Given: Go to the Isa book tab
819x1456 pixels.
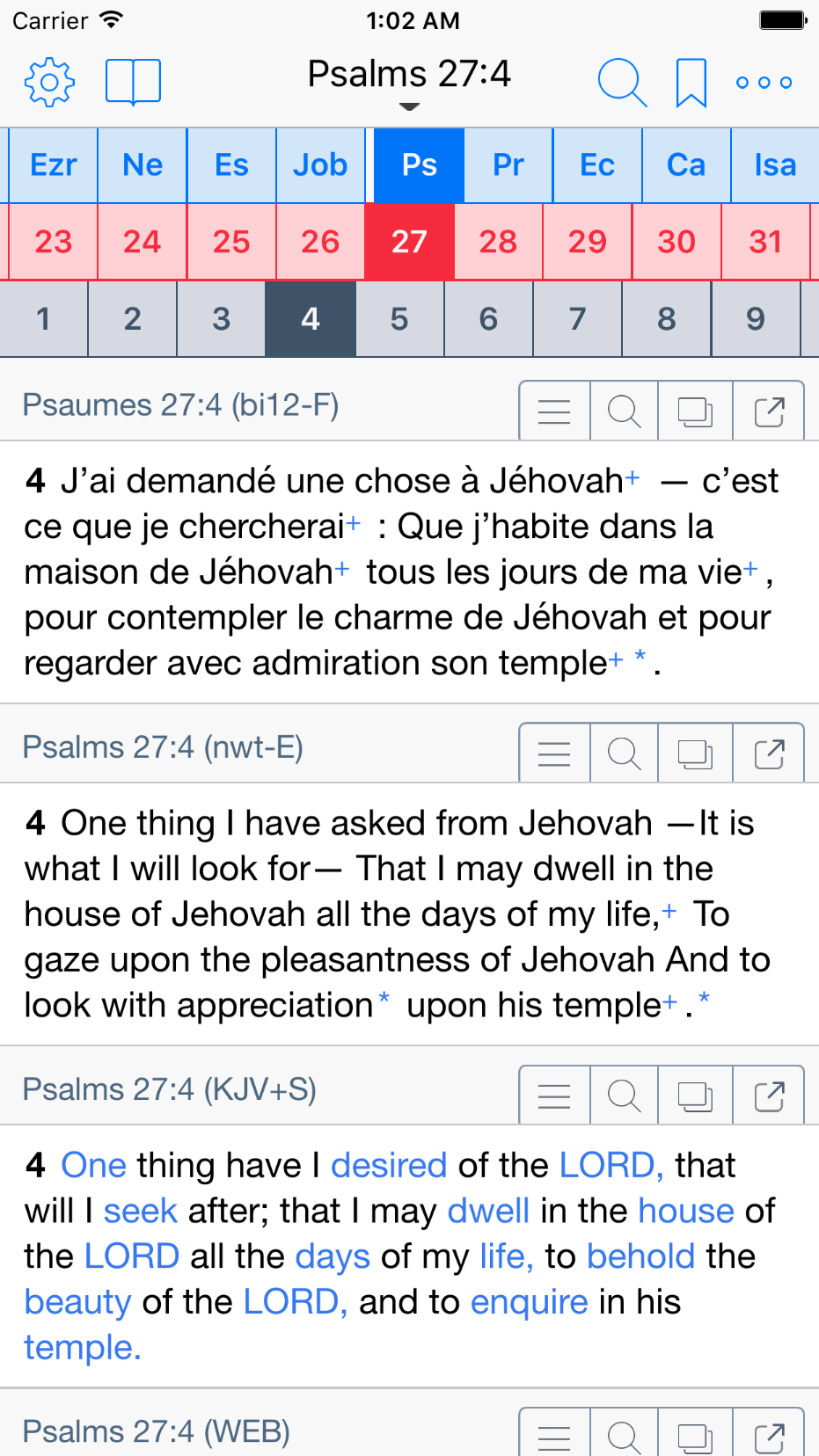Looking at the screenshot, I should click(x=774, y=165).
